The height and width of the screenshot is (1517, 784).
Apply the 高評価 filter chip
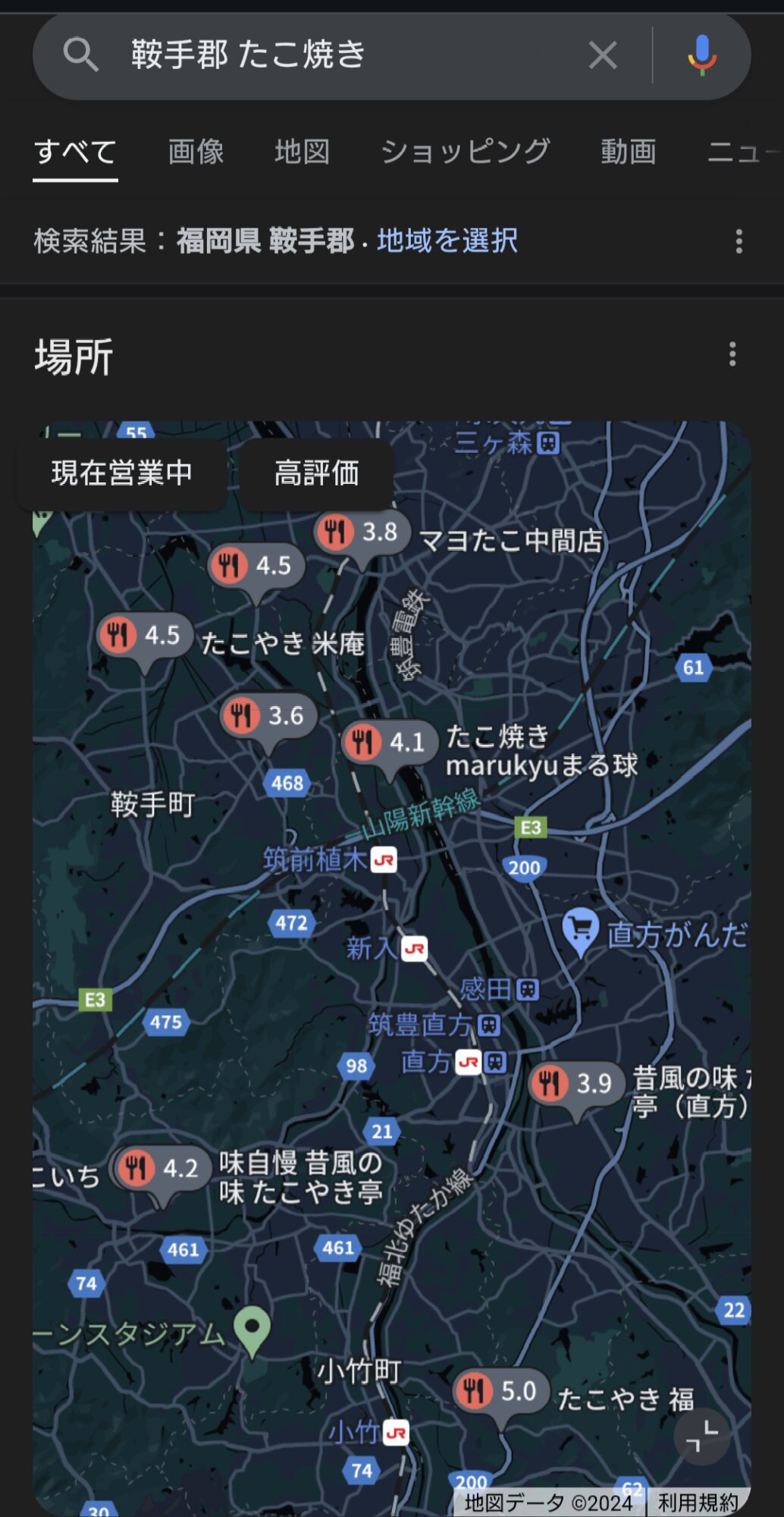pyautogui.click(x=316, y=473)
